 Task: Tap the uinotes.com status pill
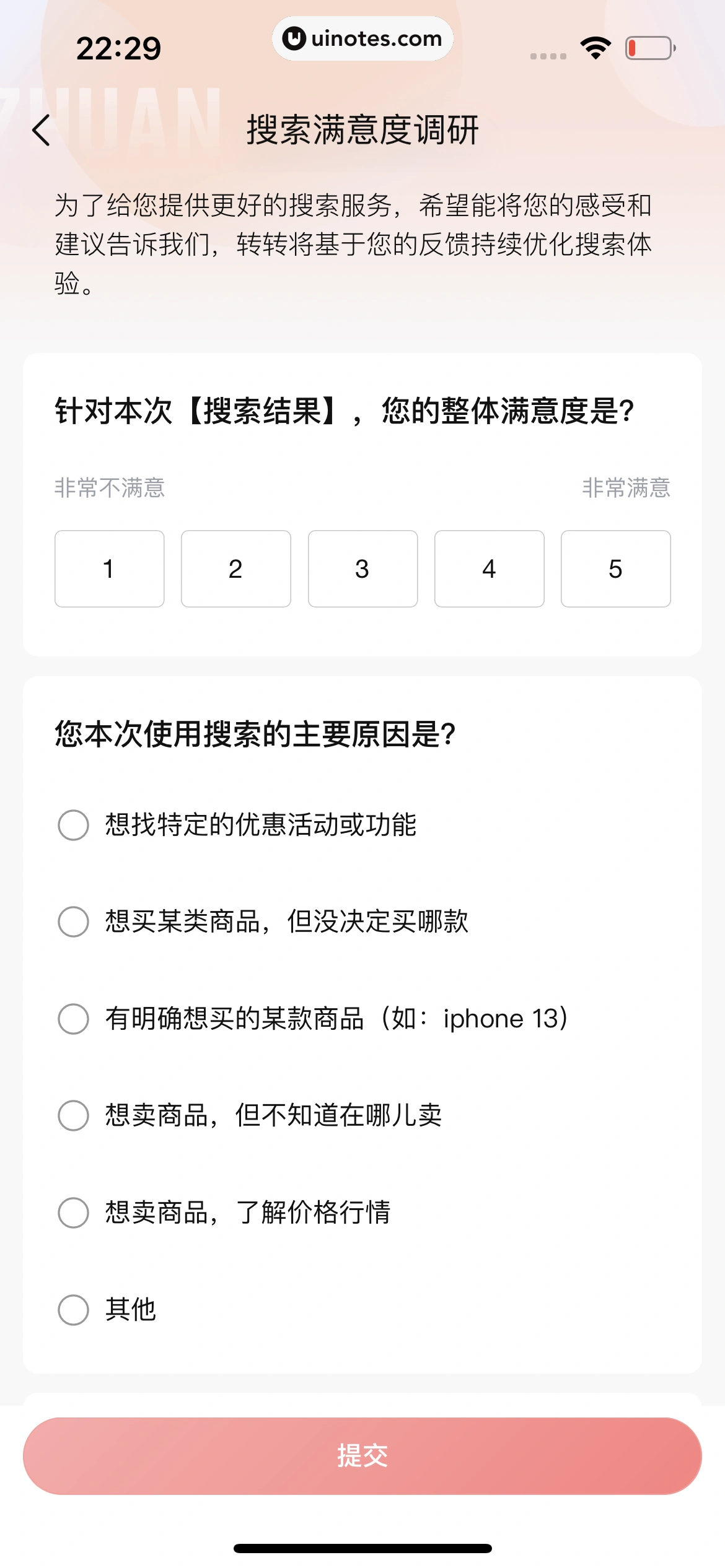pos(362,38)
